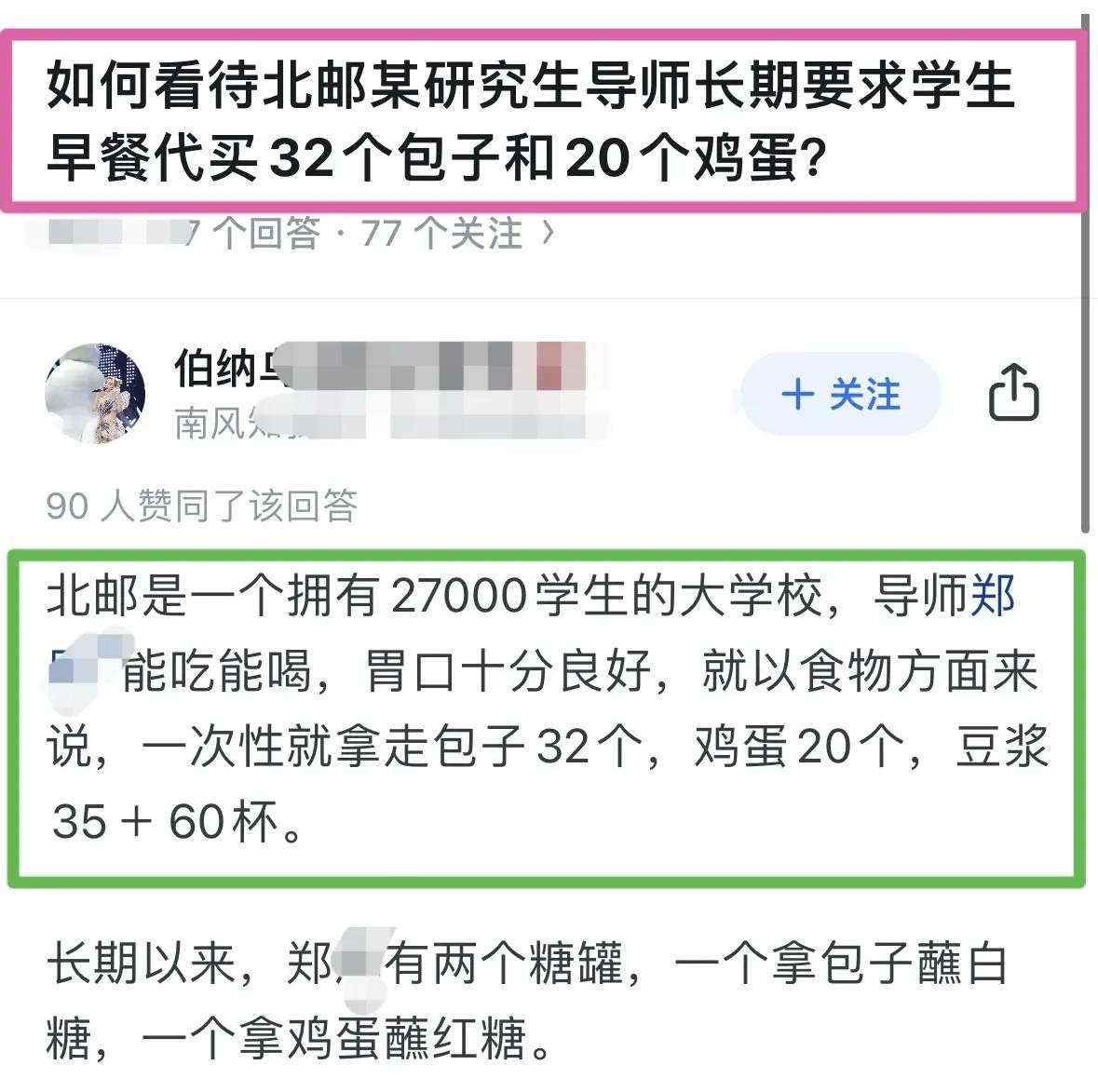Share this answer via the share icon
The image size is (1098, 1092).
(x=1013, y=393)
